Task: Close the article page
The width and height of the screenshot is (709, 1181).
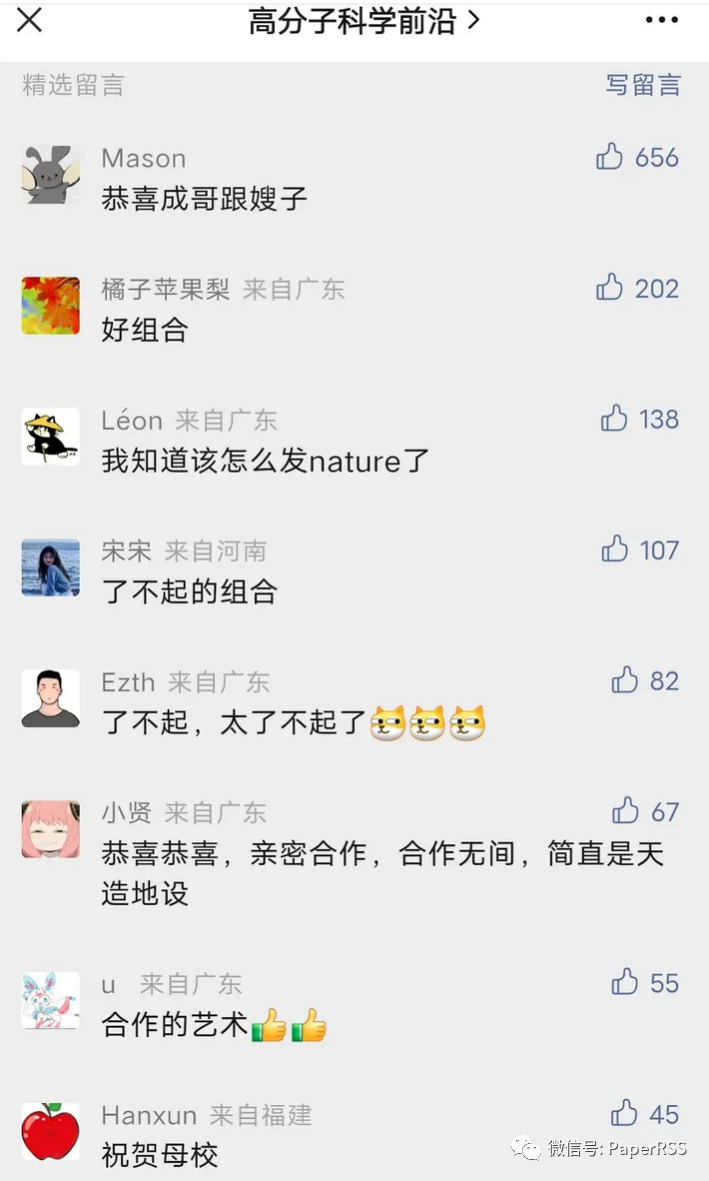Action: point(29,20)
